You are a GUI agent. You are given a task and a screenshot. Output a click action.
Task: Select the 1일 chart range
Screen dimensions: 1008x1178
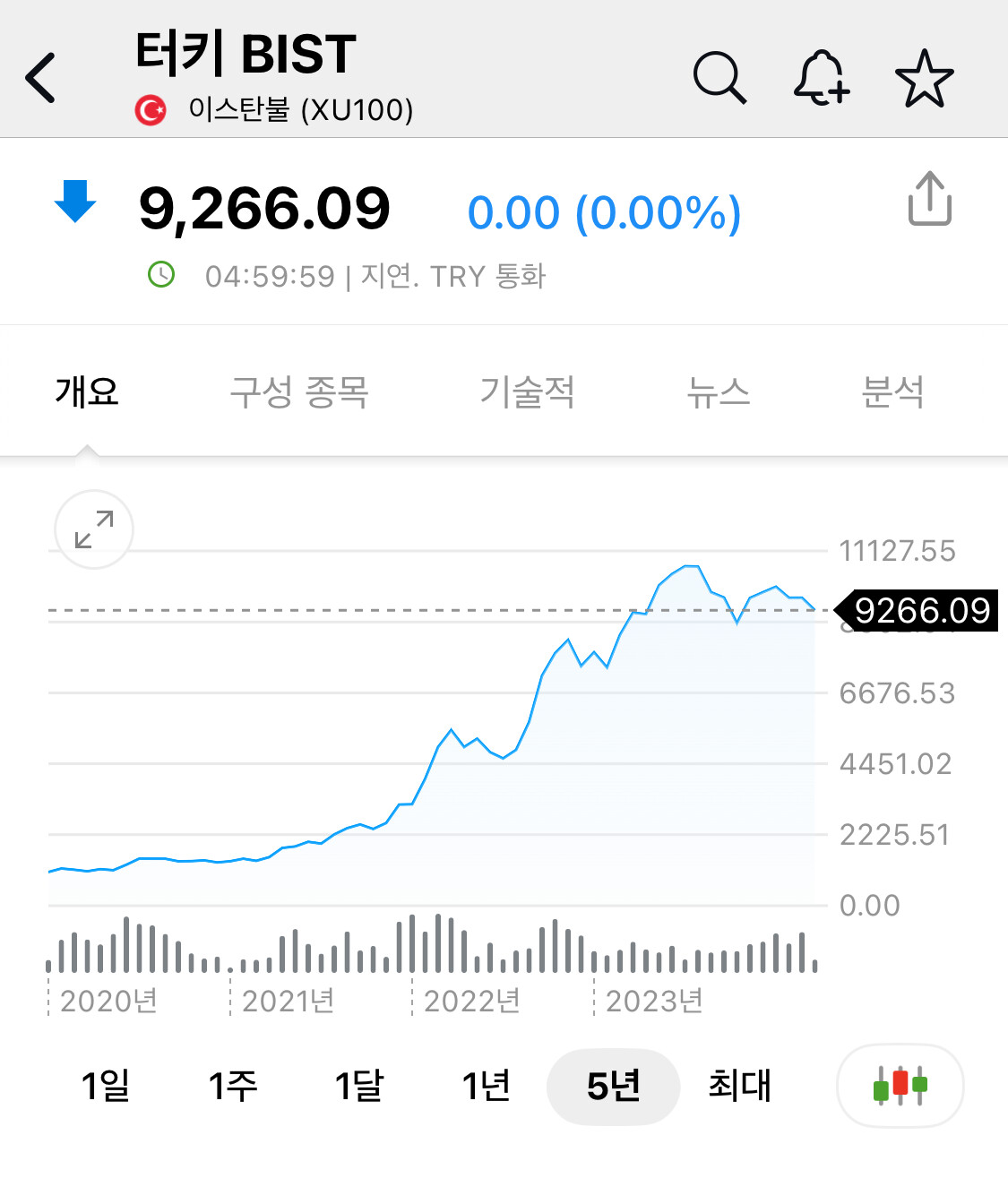[106, 1086]
